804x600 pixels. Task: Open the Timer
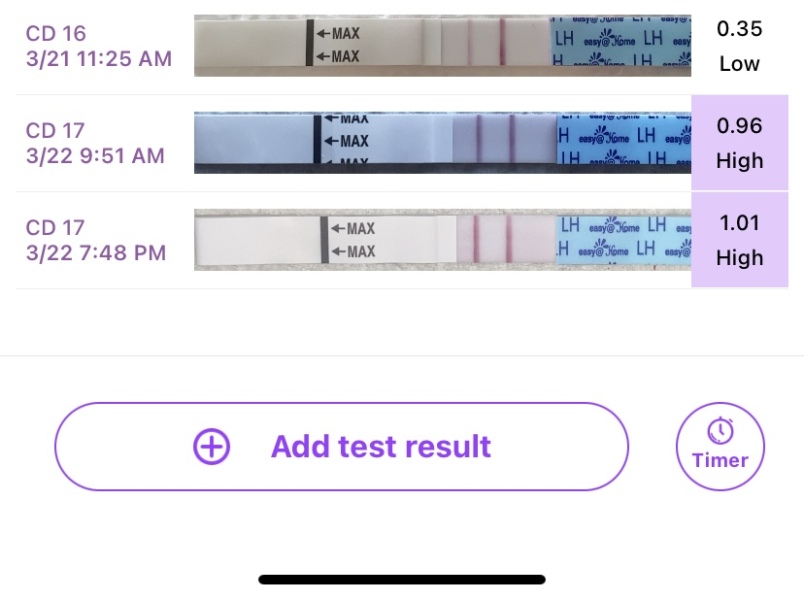pyautogui.click(x=720, y=446)
